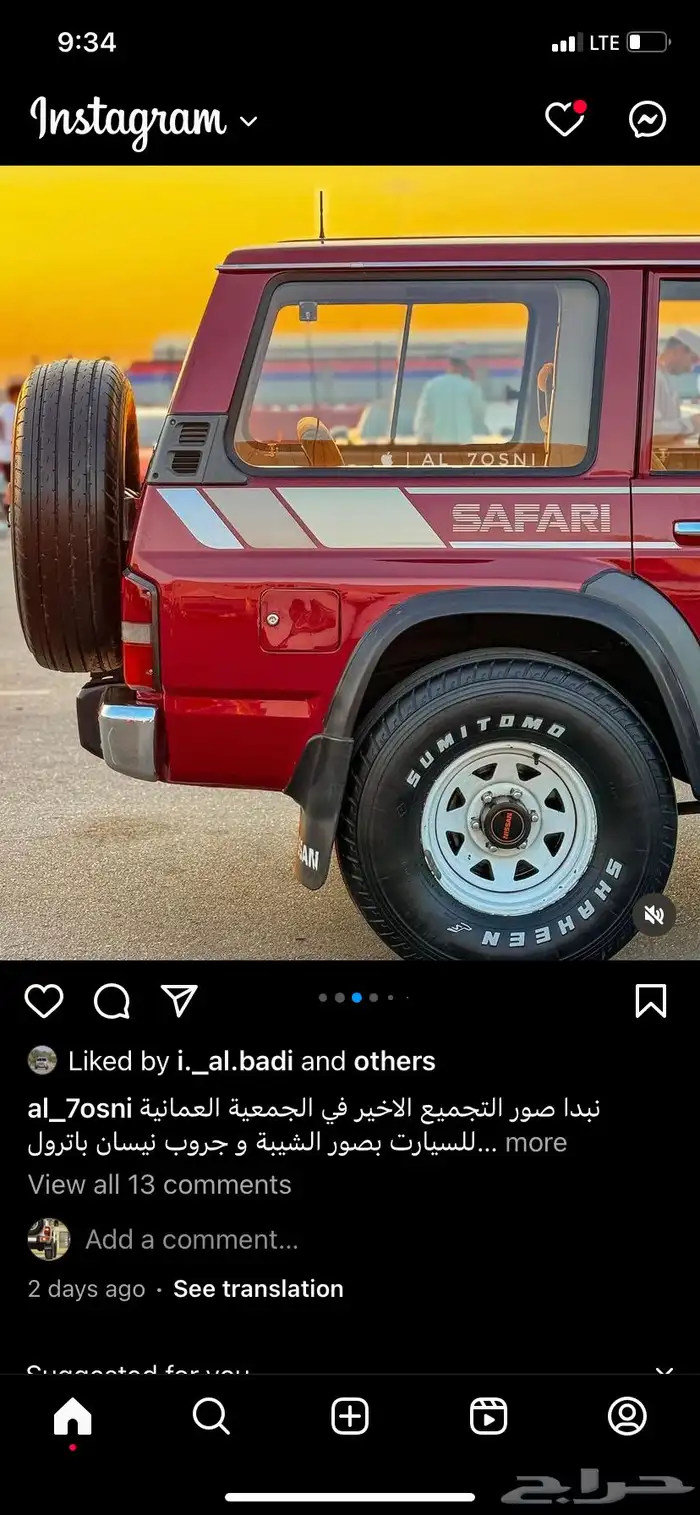The image size is (700, 1515).
Task: Open i._al.badi's profile from likes
Action: point(234,1061)
